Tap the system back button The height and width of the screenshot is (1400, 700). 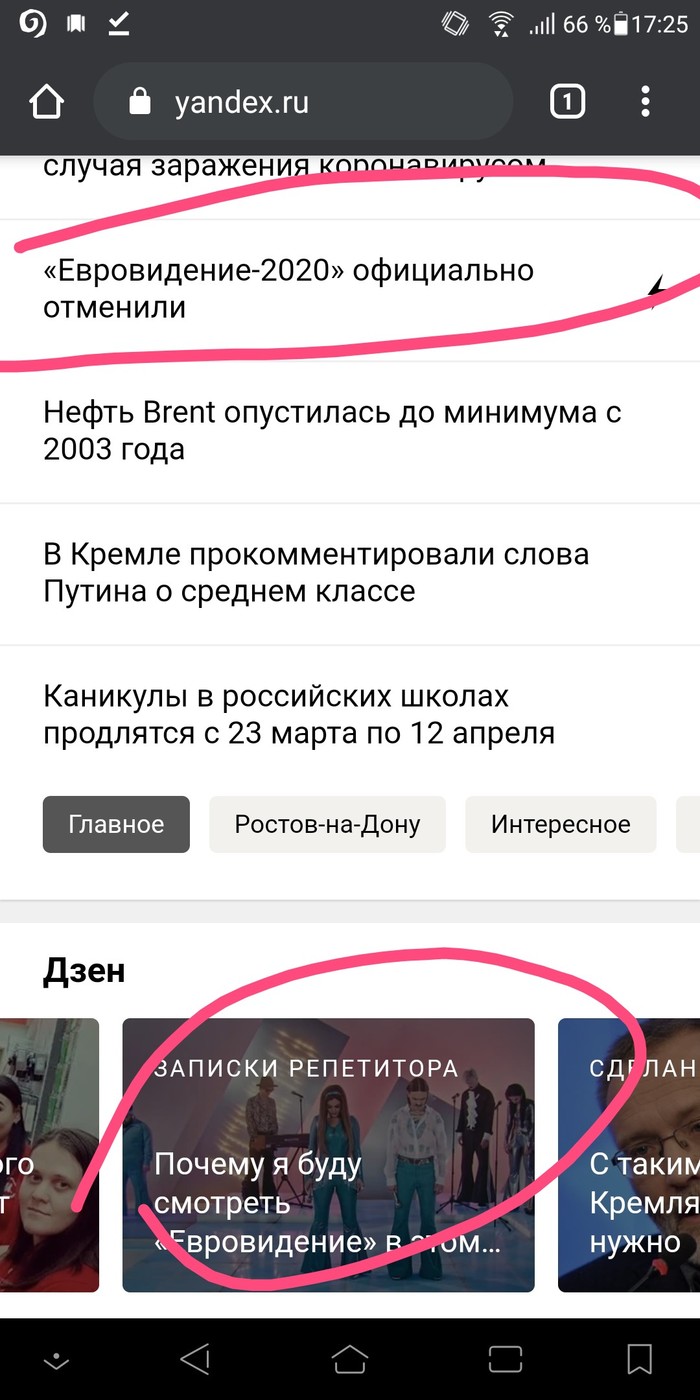click(x=195, y=1358)
